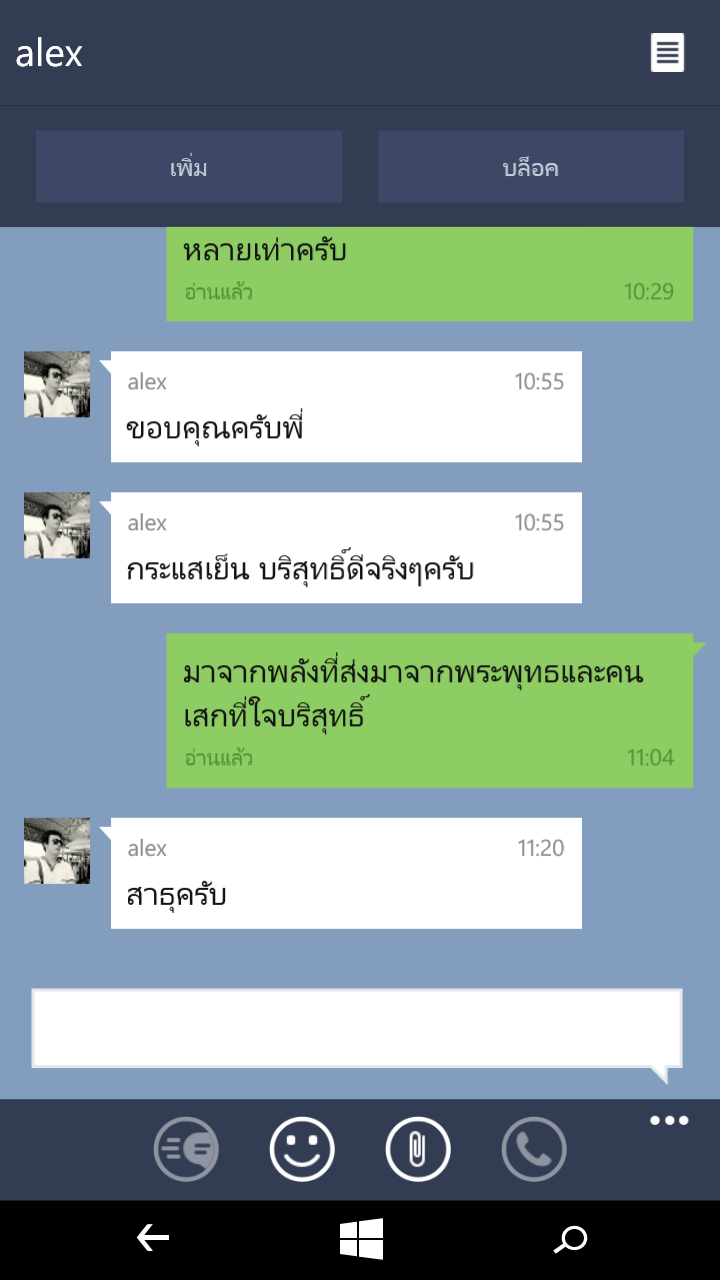Tap the send message icon
This screenshot has width=720, height=1280.
coord(186,1150)
